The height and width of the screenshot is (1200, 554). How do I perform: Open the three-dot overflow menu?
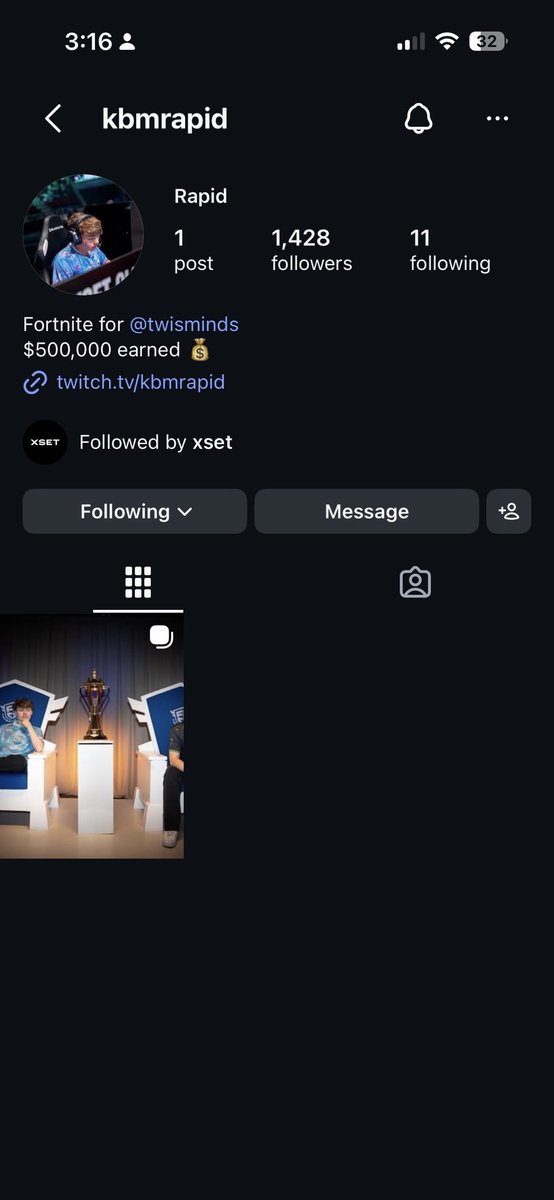pos(497,119)
